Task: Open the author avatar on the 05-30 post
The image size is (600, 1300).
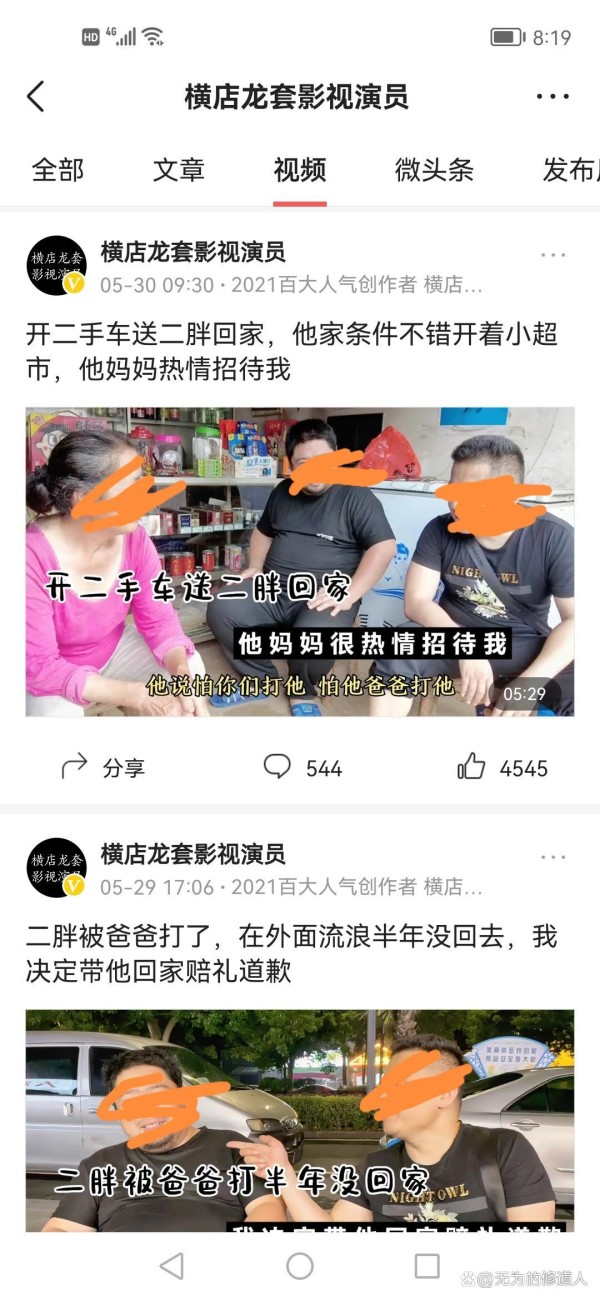Action: (x=56, y=267)
